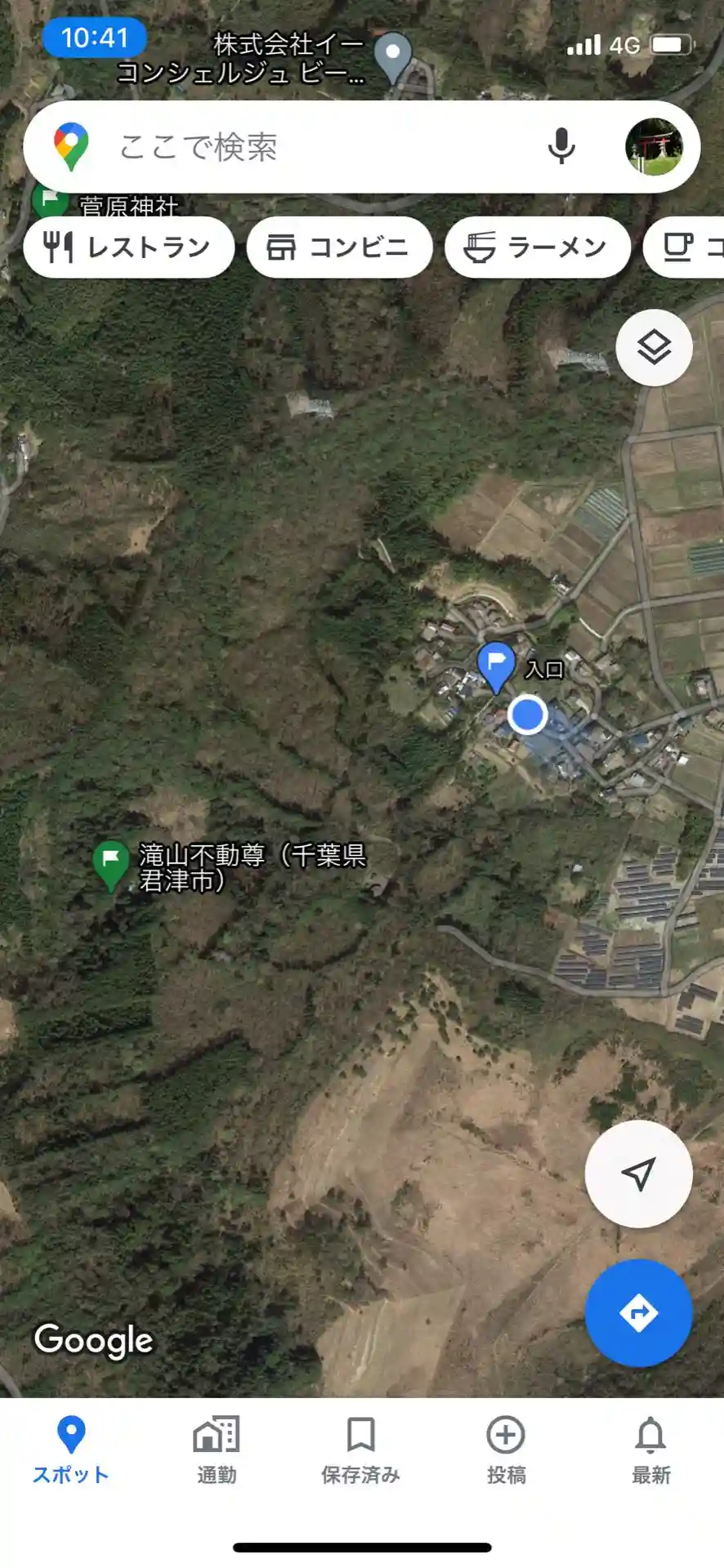Open the map layers button

[x=654, y=348]
